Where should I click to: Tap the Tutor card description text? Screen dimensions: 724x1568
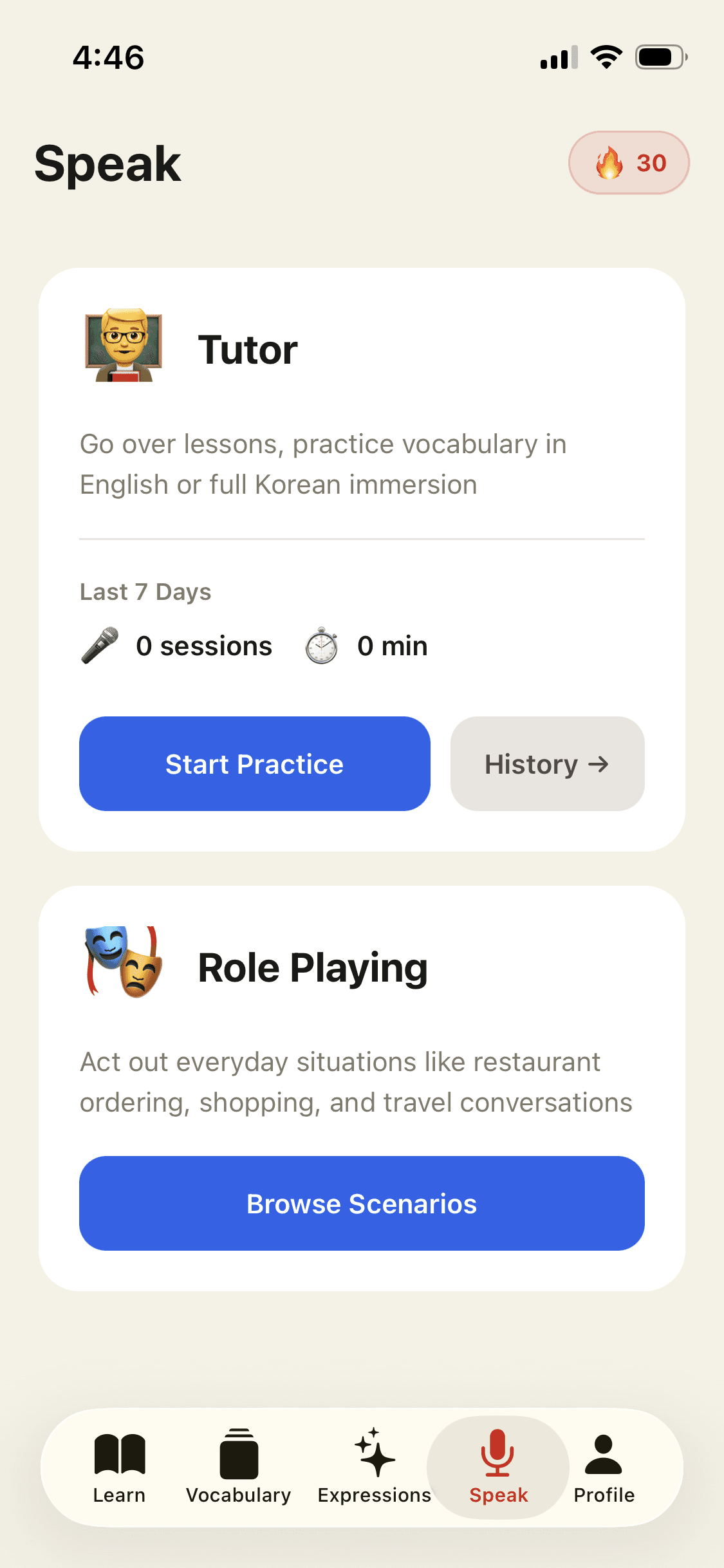point(322,463)
